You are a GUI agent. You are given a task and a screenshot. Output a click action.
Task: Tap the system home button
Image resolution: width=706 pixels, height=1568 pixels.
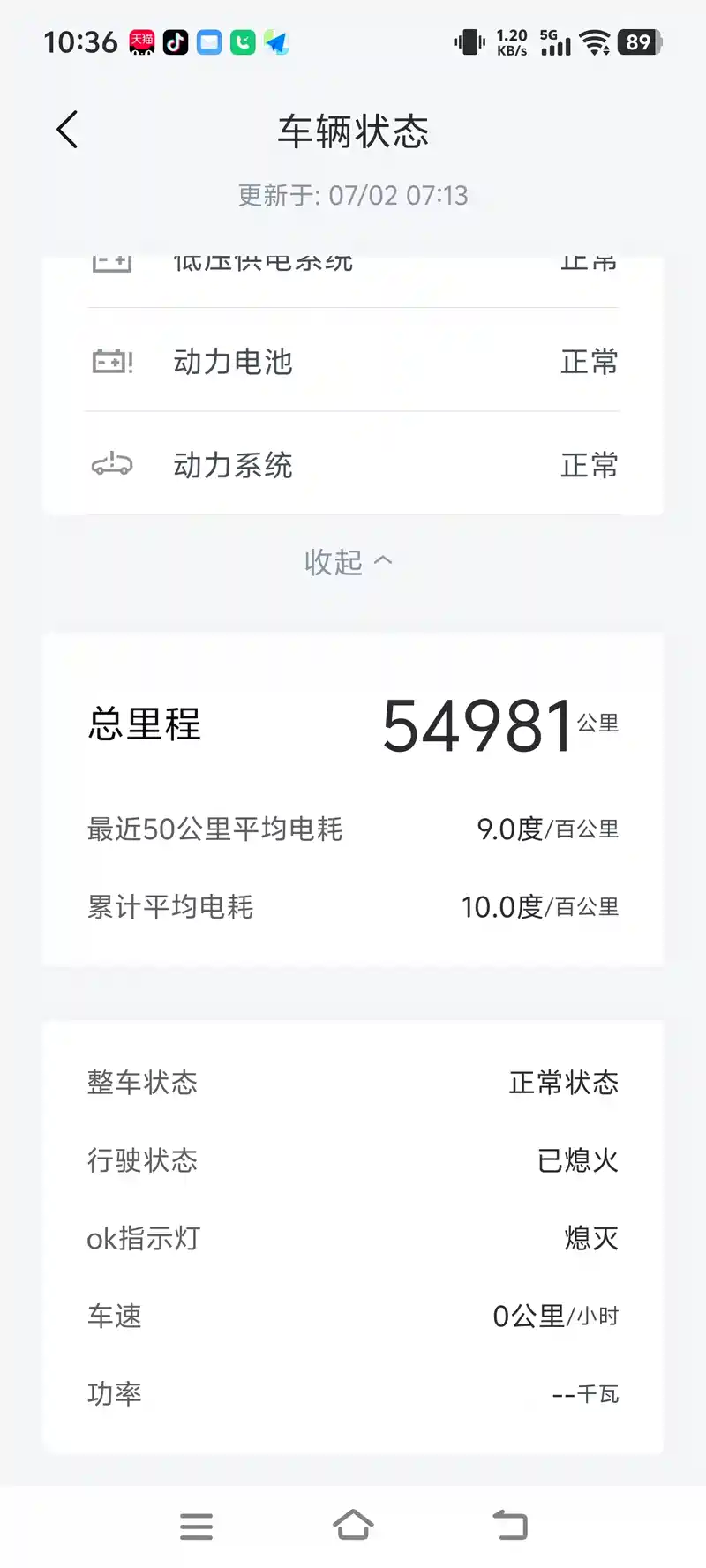pyautogui.click(x=353, y=1526)
